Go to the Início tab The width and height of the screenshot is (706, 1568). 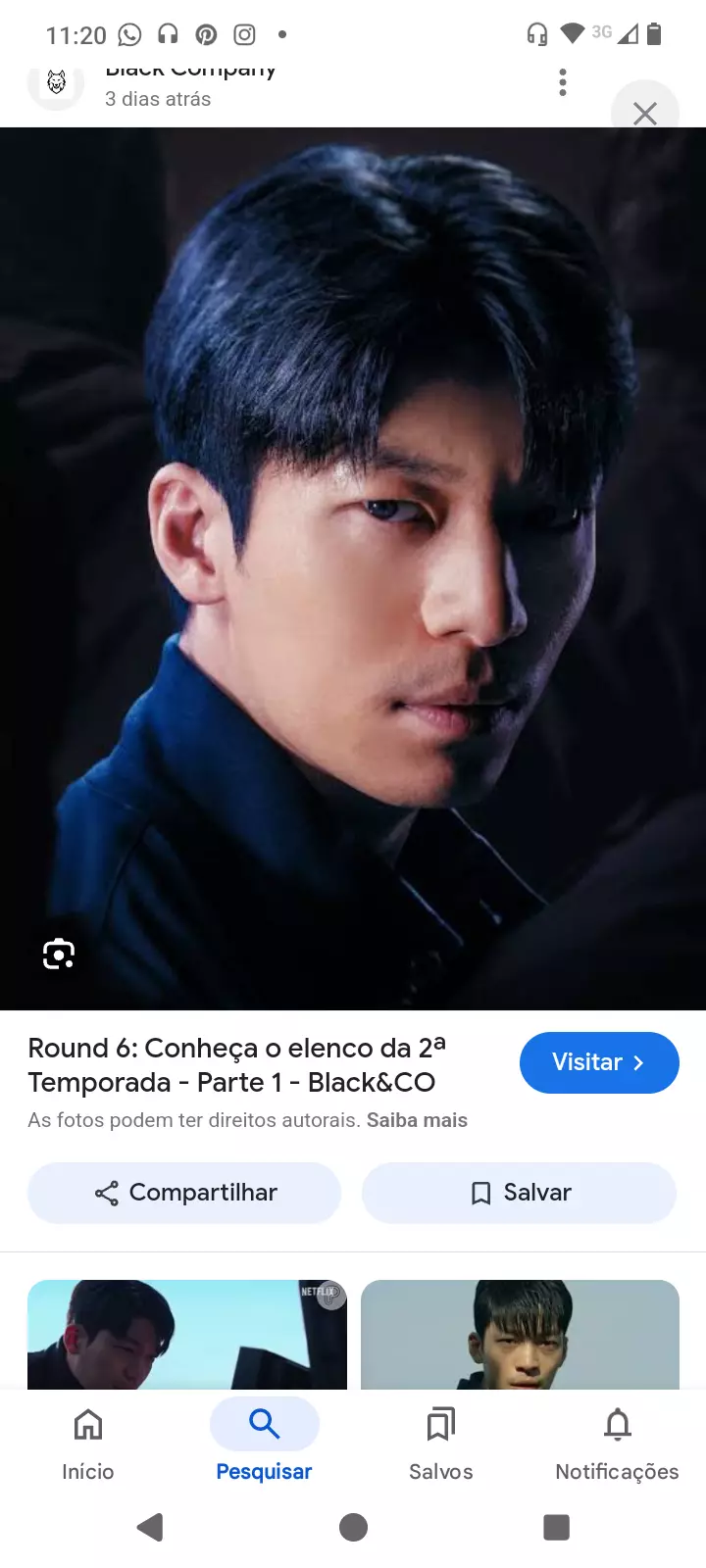[x=88, y=1443]
